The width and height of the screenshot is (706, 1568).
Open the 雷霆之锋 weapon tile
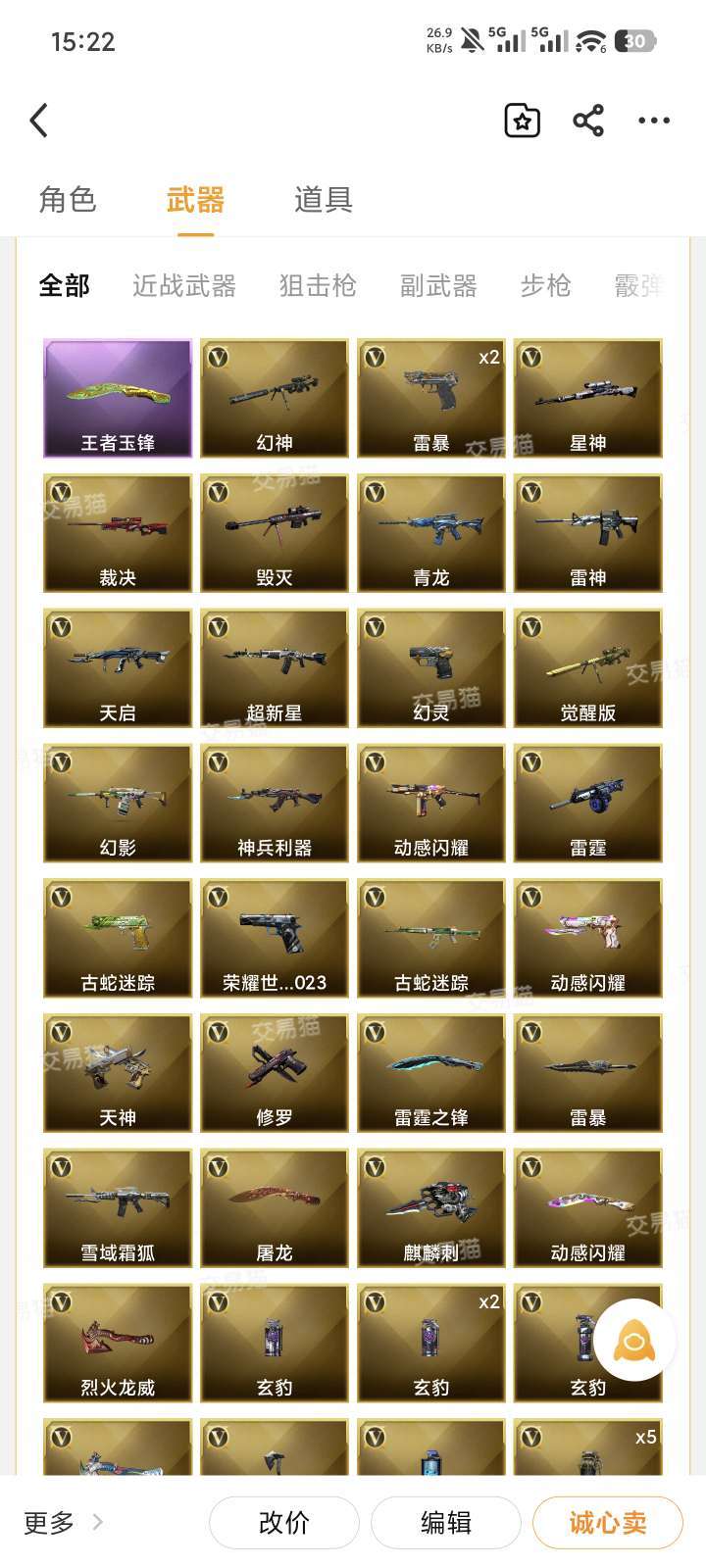click(431, 1073)
